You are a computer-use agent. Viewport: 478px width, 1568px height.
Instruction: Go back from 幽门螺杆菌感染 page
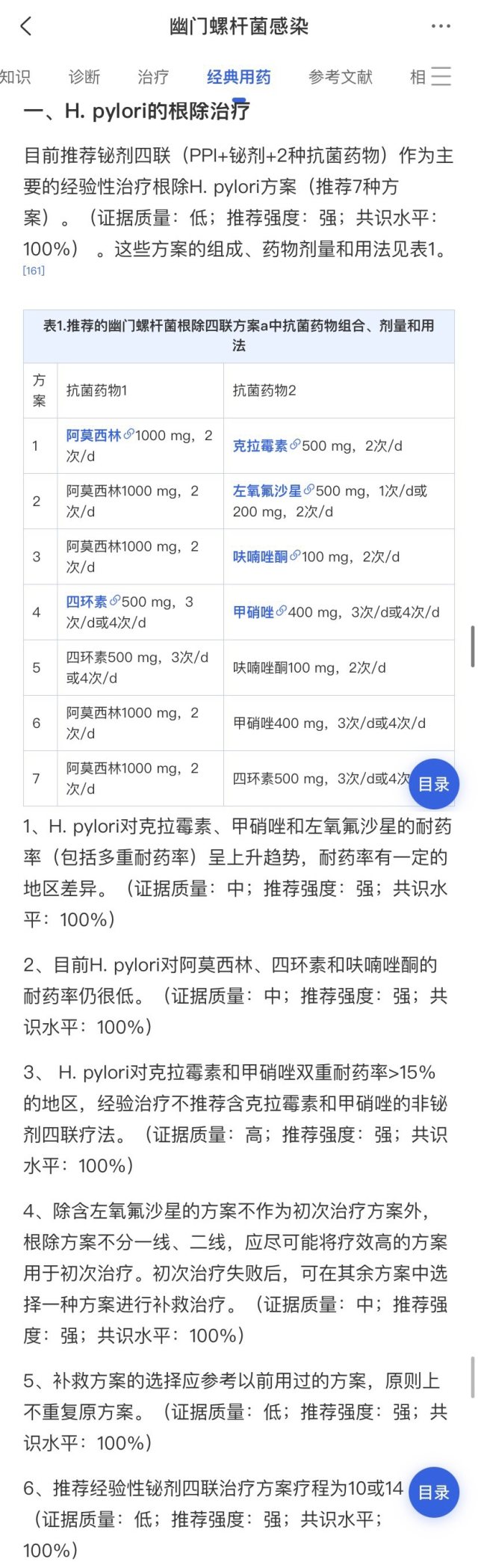(x=26, y=27)
